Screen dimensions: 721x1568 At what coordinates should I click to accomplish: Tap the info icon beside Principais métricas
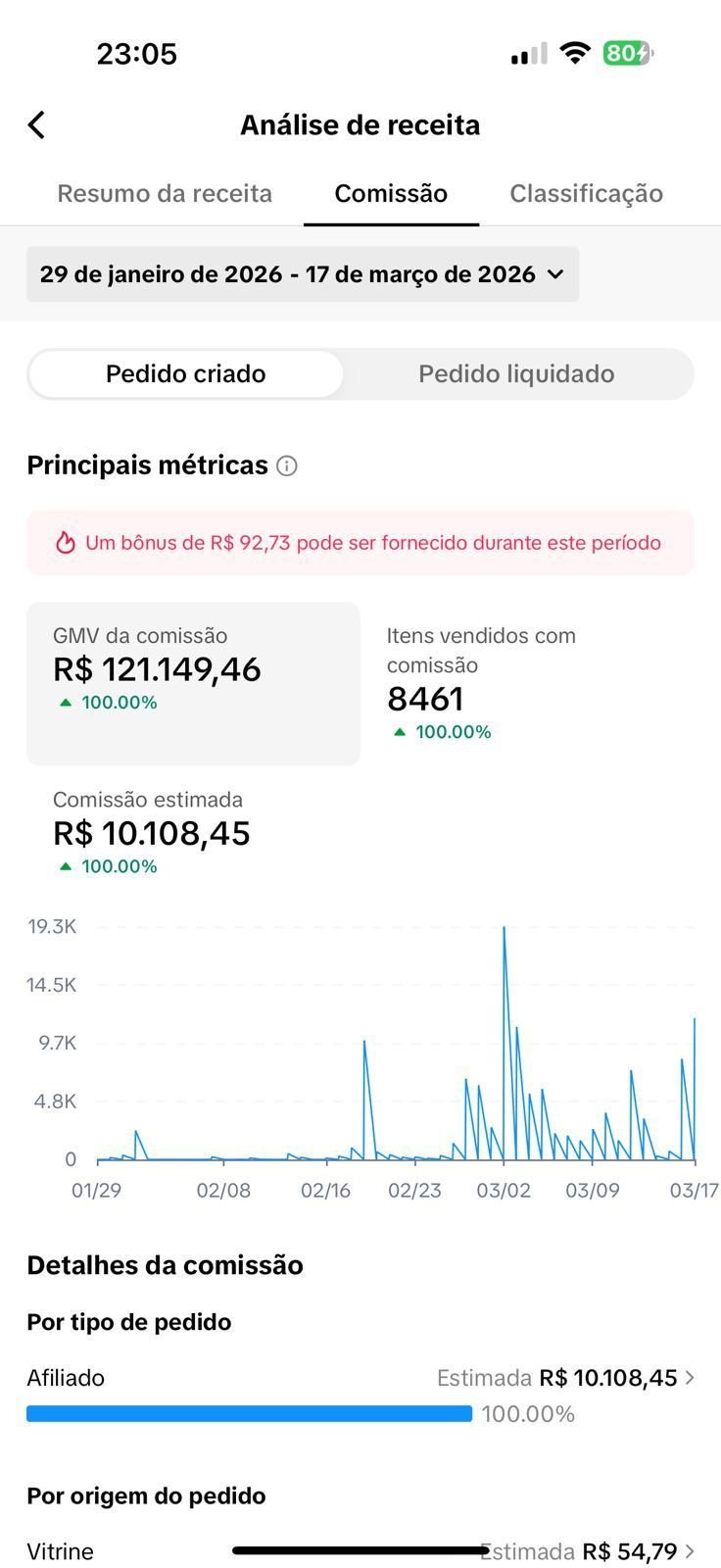pos(287,466)
